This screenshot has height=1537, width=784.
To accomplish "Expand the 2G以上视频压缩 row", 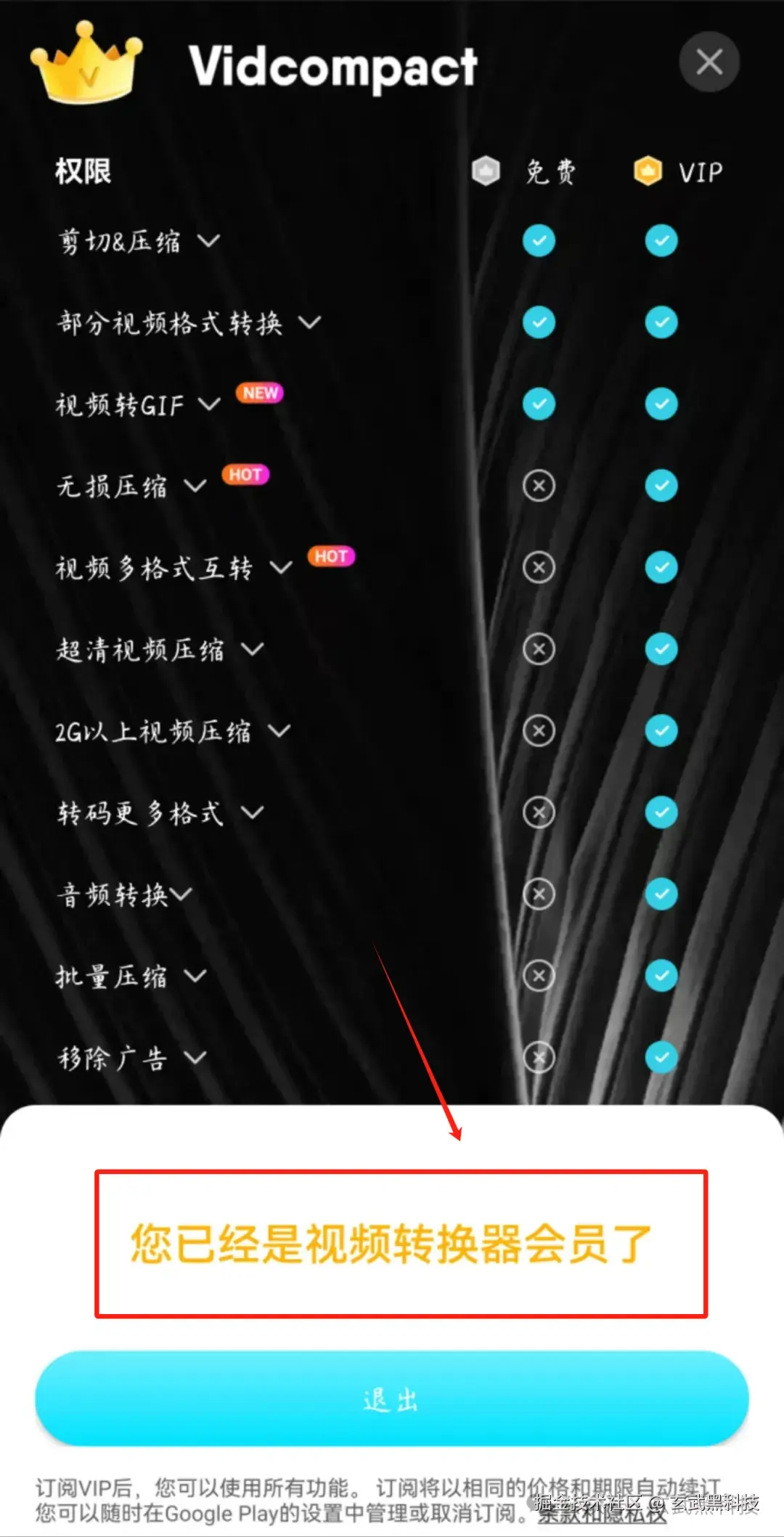I will click(279, 730).
